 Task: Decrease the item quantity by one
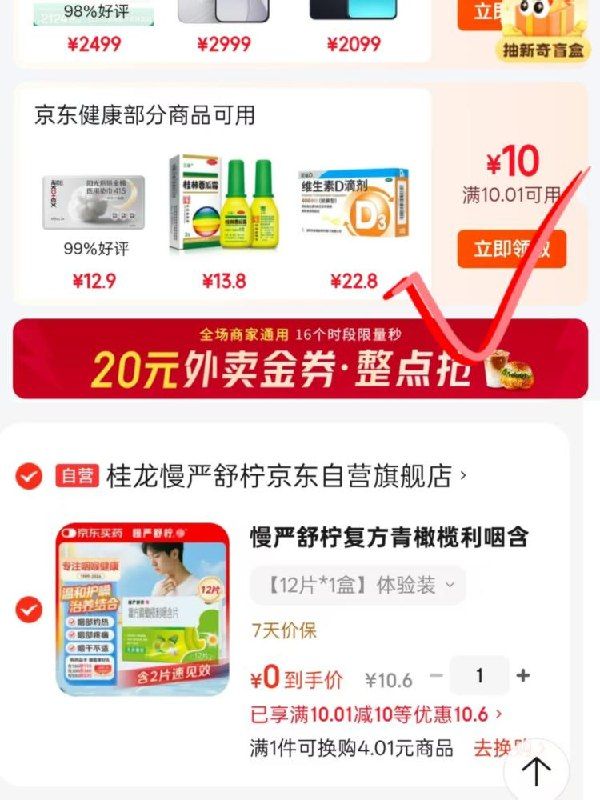[436, 676]
